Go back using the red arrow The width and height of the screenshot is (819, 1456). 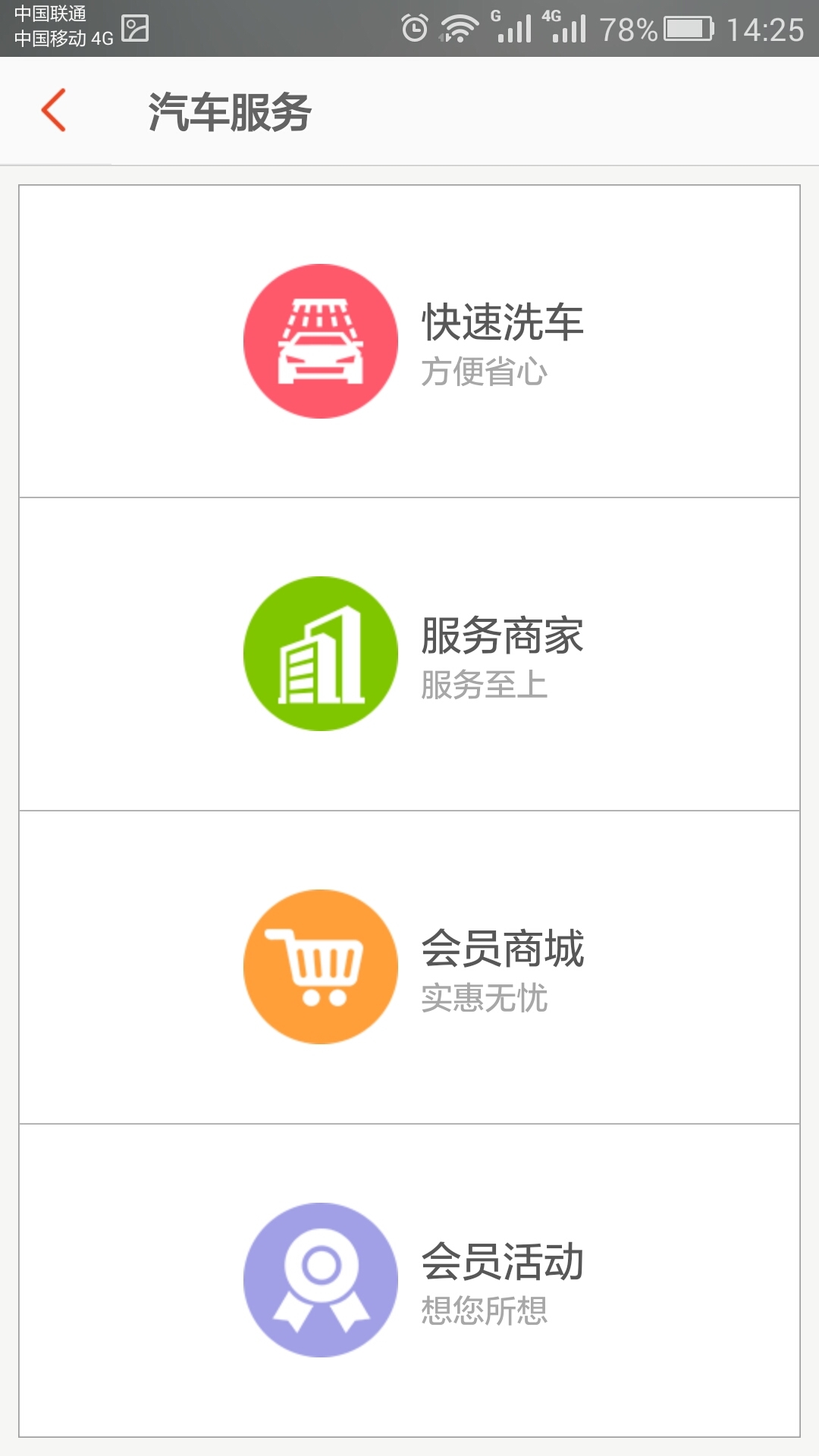click(54, 111)
